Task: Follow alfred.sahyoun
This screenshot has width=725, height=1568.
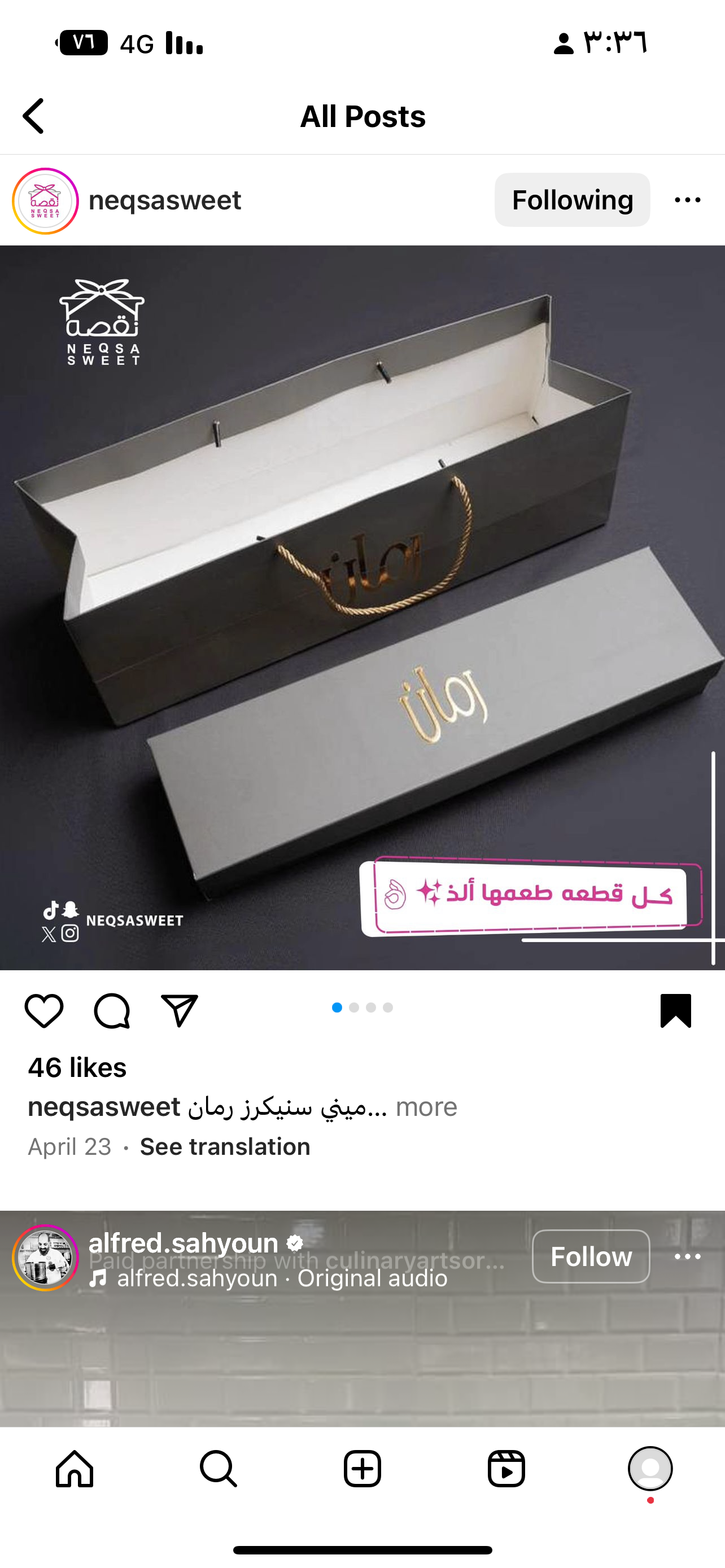Action: [x=591, y=1256]
